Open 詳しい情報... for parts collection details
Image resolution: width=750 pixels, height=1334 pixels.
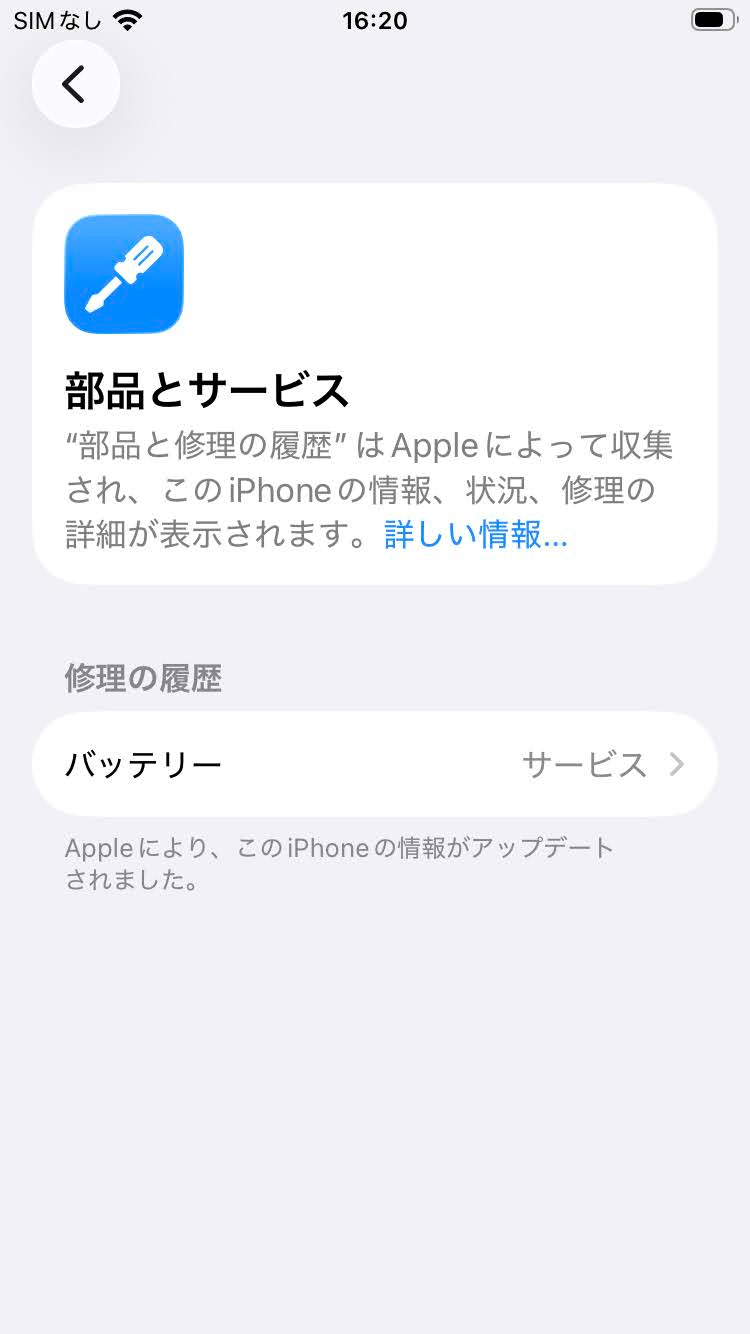point(474,535)
